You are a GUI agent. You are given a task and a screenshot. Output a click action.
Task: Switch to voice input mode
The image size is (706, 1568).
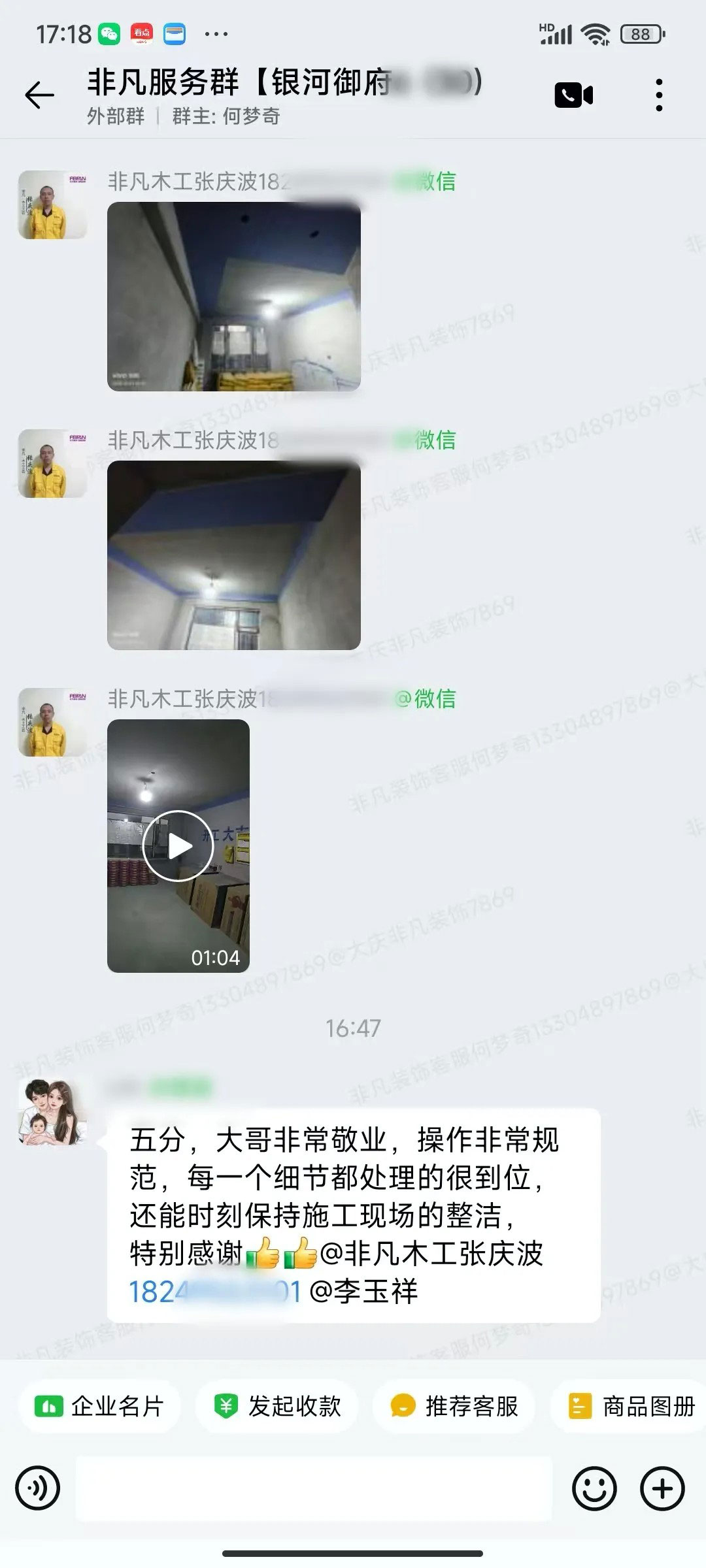(x=38, y=1488)
